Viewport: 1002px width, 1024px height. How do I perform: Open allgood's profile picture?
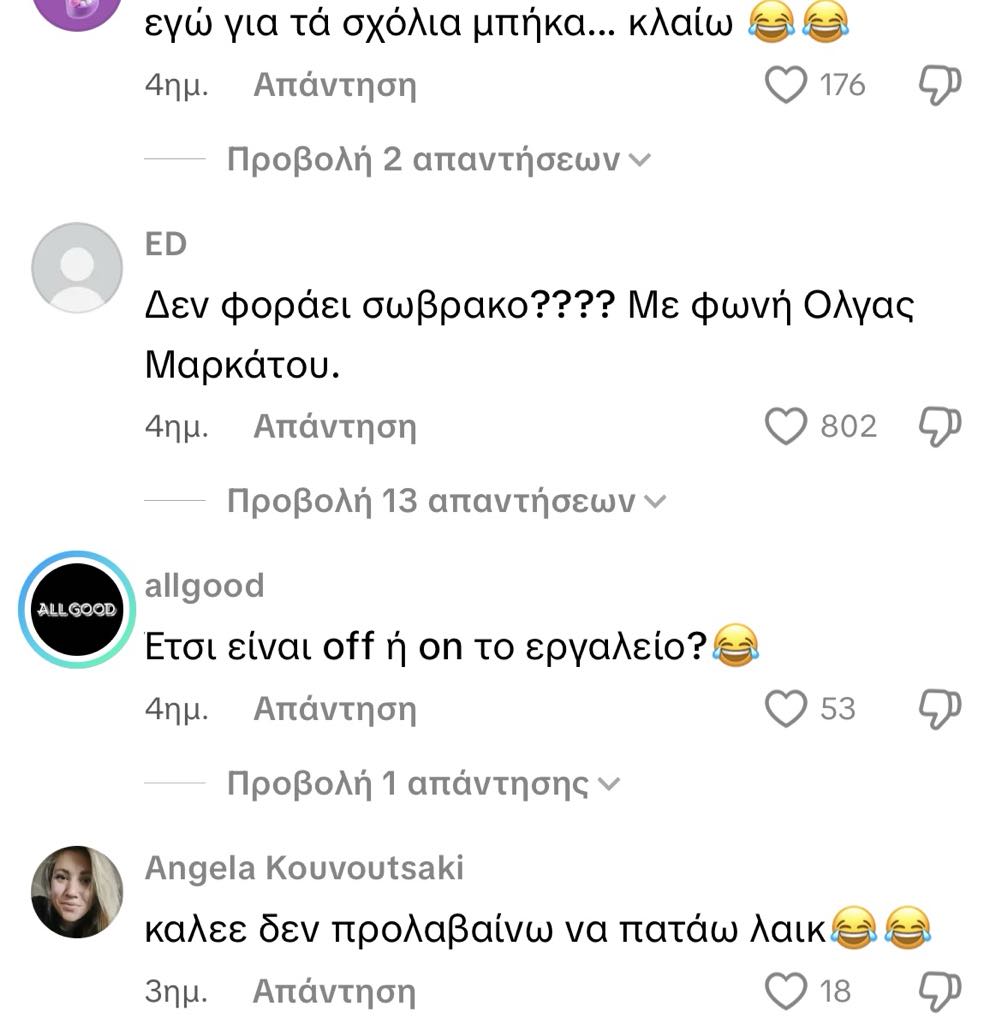pyautogui.click(x=77, y=609)
